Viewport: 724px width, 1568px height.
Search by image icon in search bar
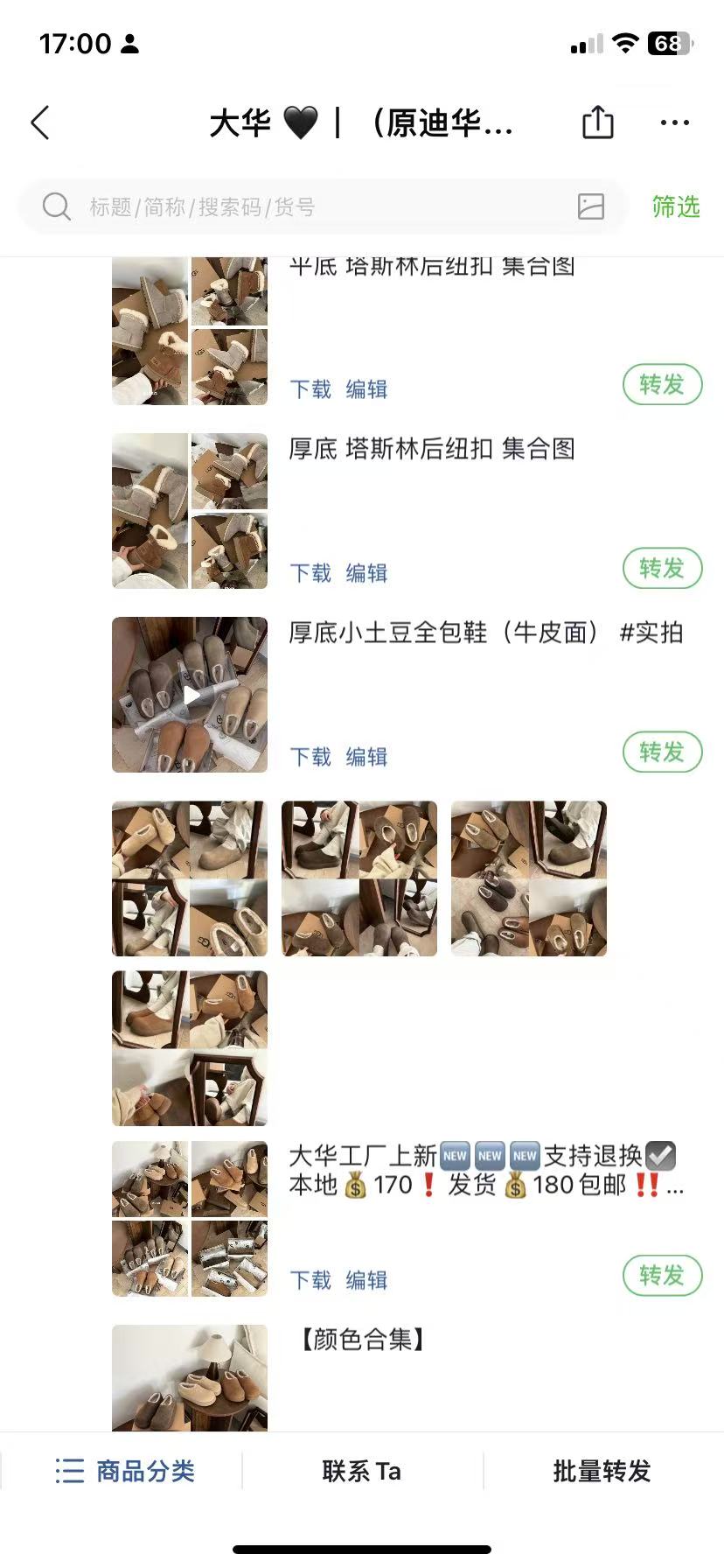[591, 207]
